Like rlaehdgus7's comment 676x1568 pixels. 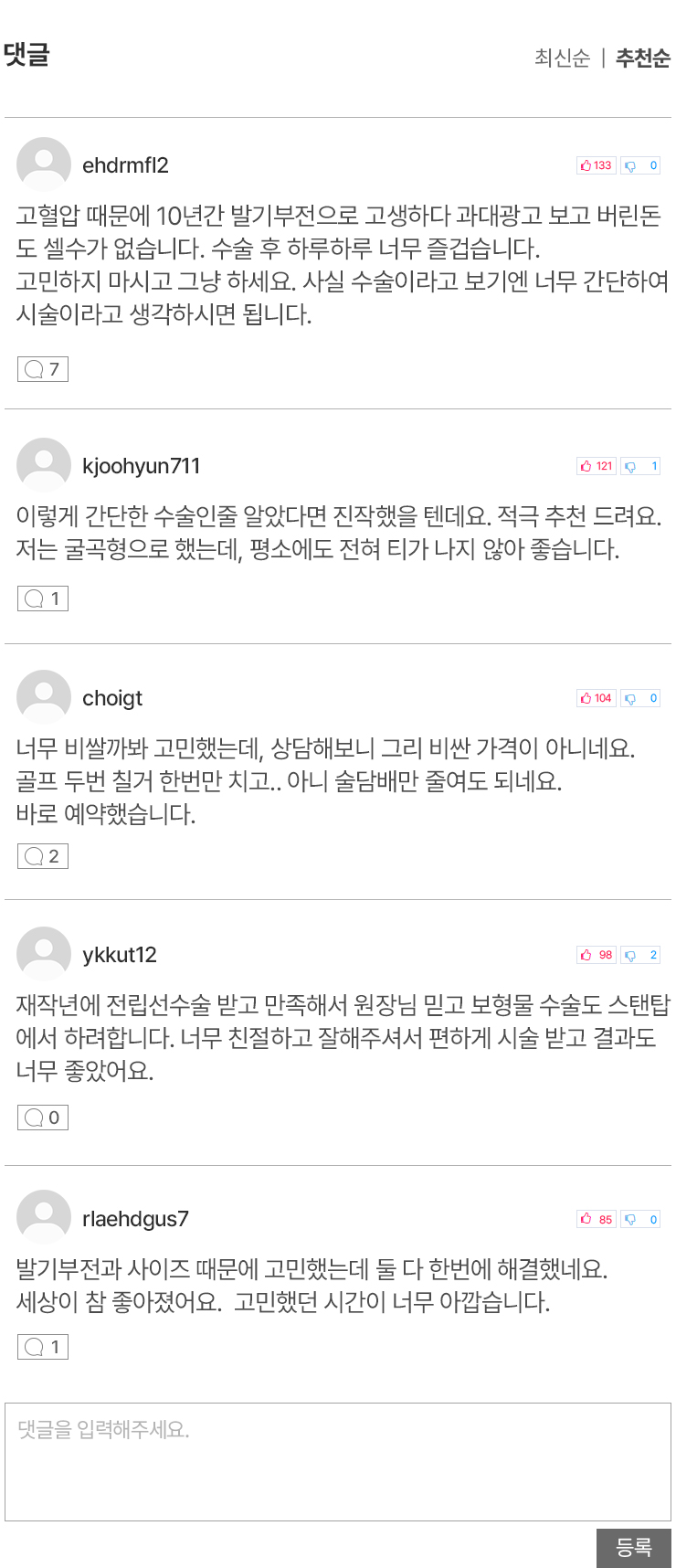(597, 1219)
